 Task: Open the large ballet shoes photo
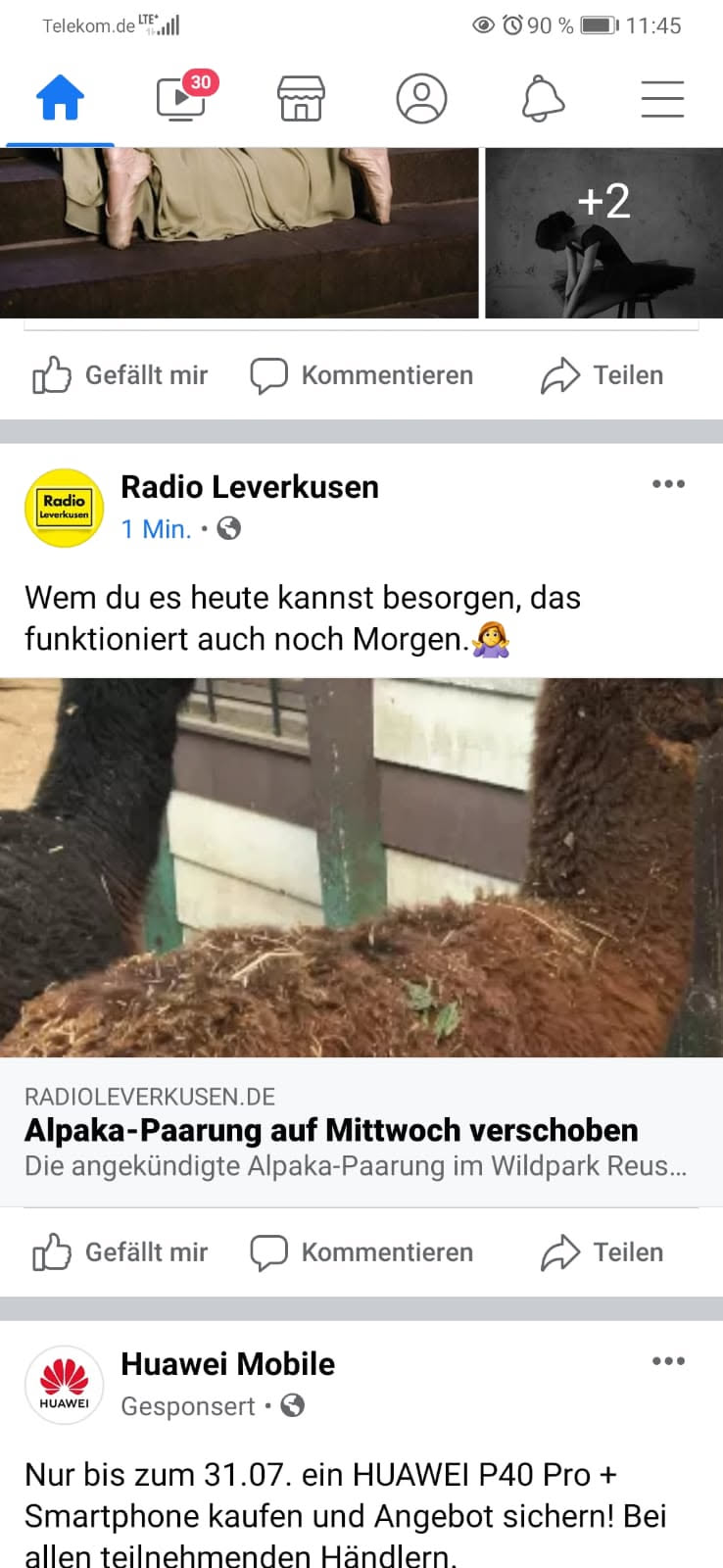point(239,233)
